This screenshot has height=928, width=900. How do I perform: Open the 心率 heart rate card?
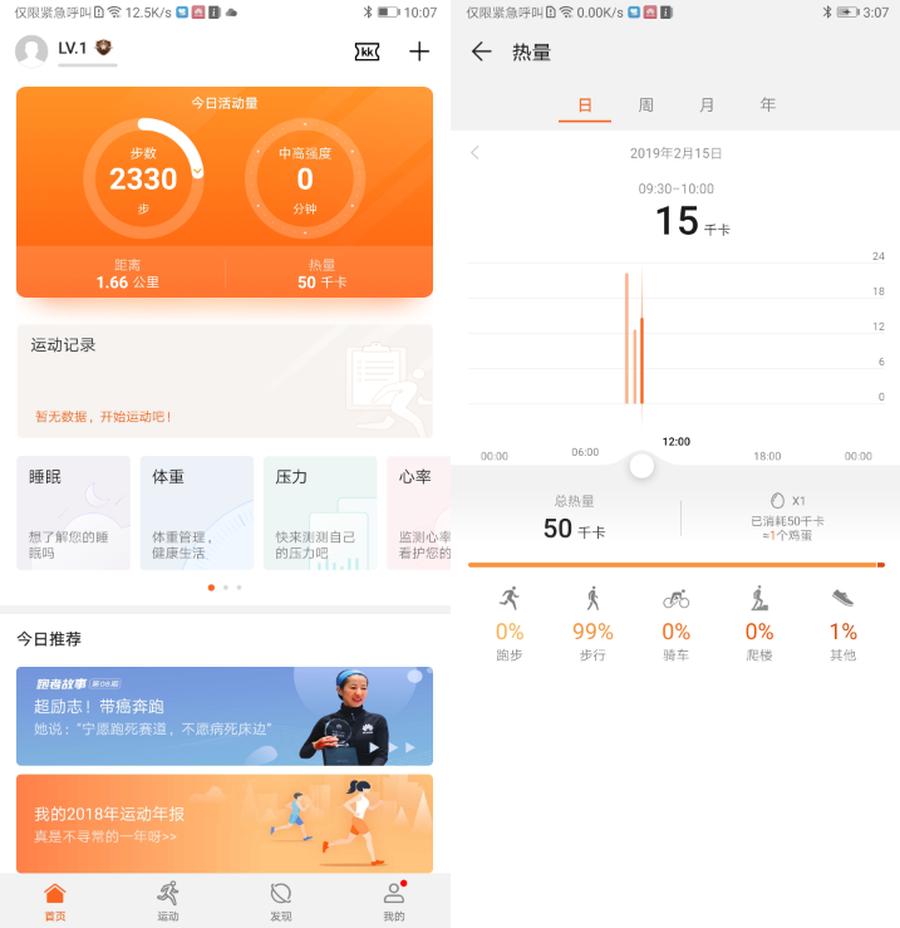420,512
